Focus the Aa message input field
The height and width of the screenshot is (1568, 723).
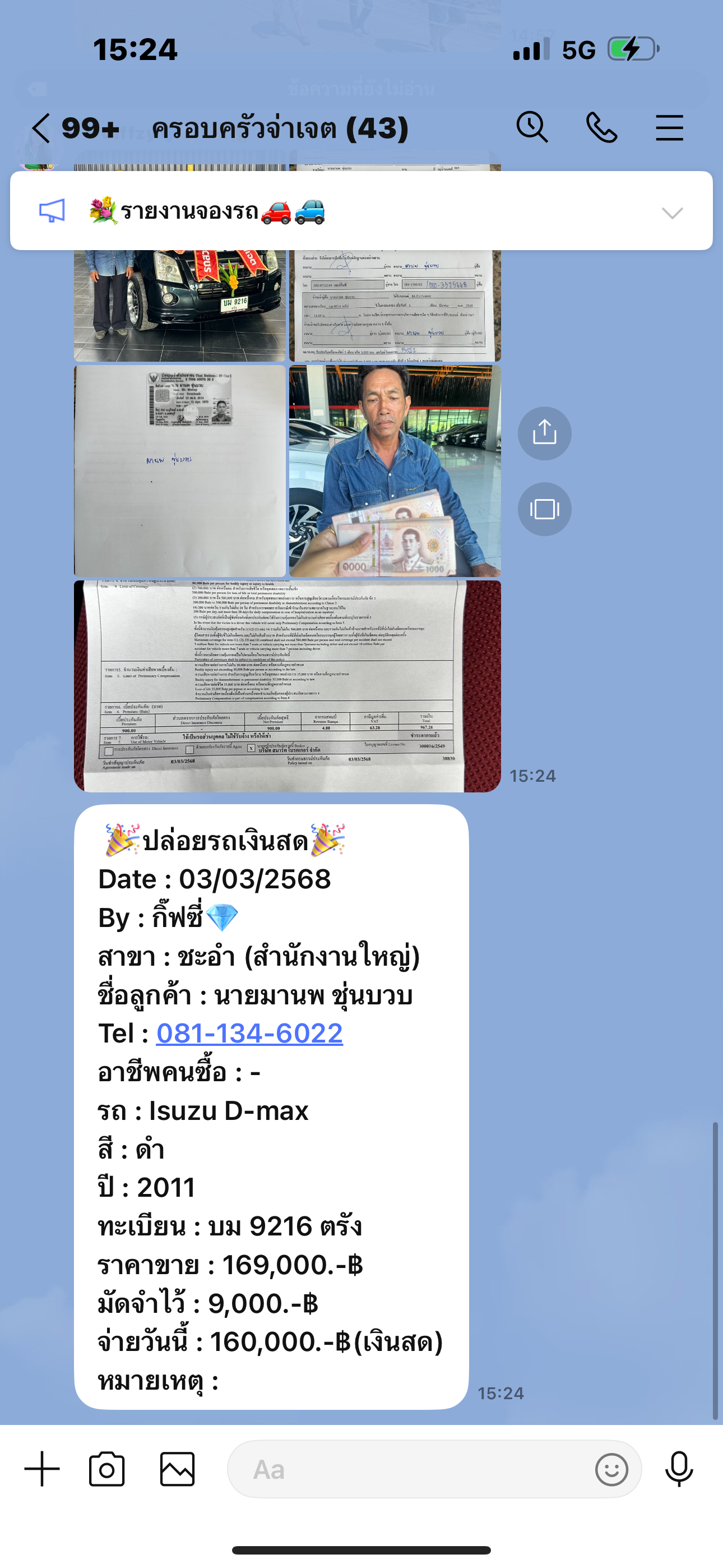[408, 1469]
